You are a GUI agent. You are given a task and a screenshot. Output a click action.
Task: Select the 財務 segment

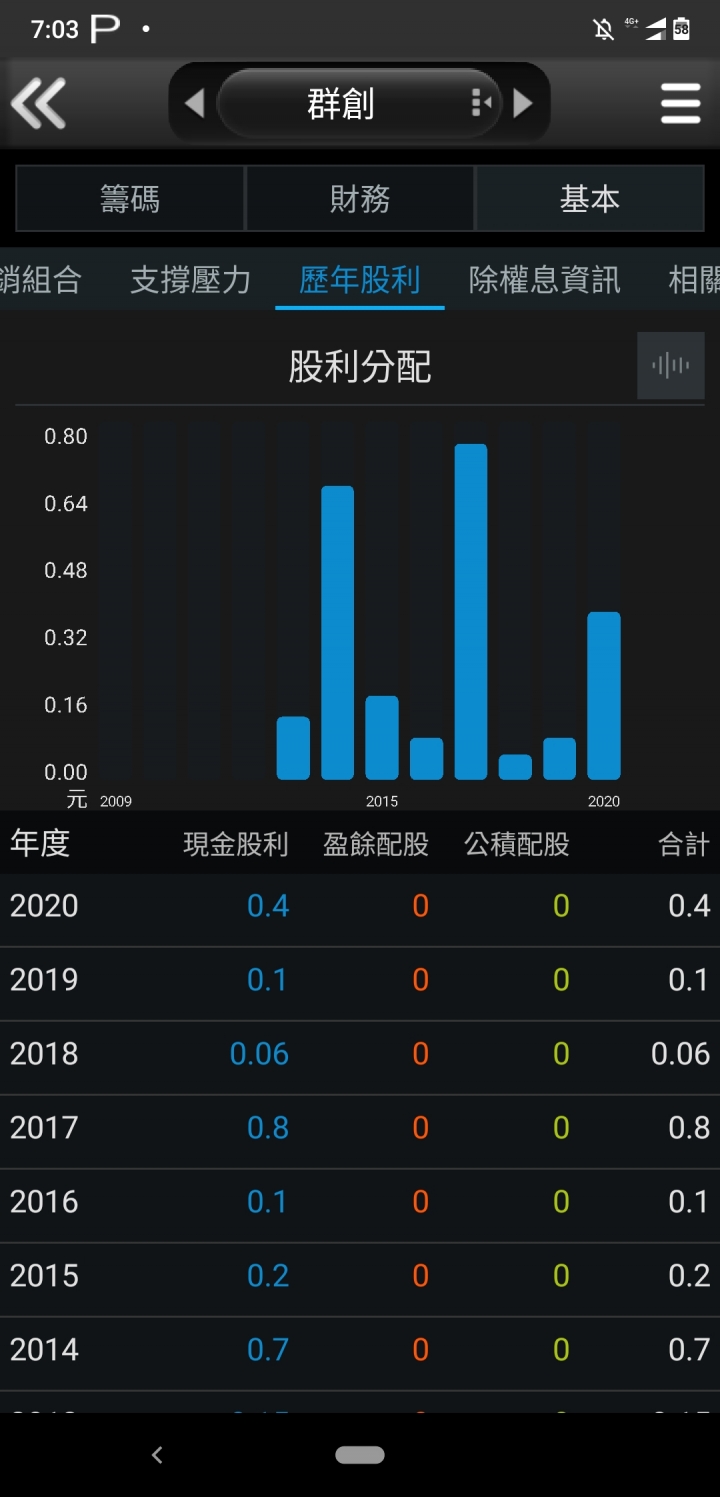[x=360, y=199]
